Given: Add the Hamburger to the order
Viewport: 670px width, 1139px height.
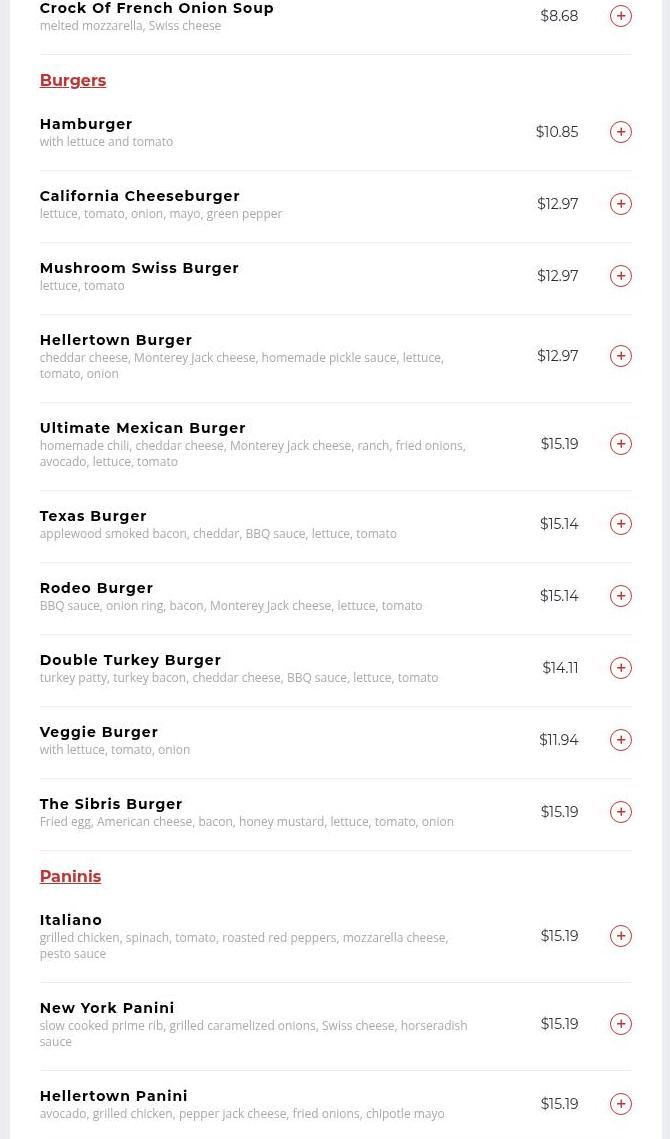Looking at the screenshot, I should pos(621,132).
